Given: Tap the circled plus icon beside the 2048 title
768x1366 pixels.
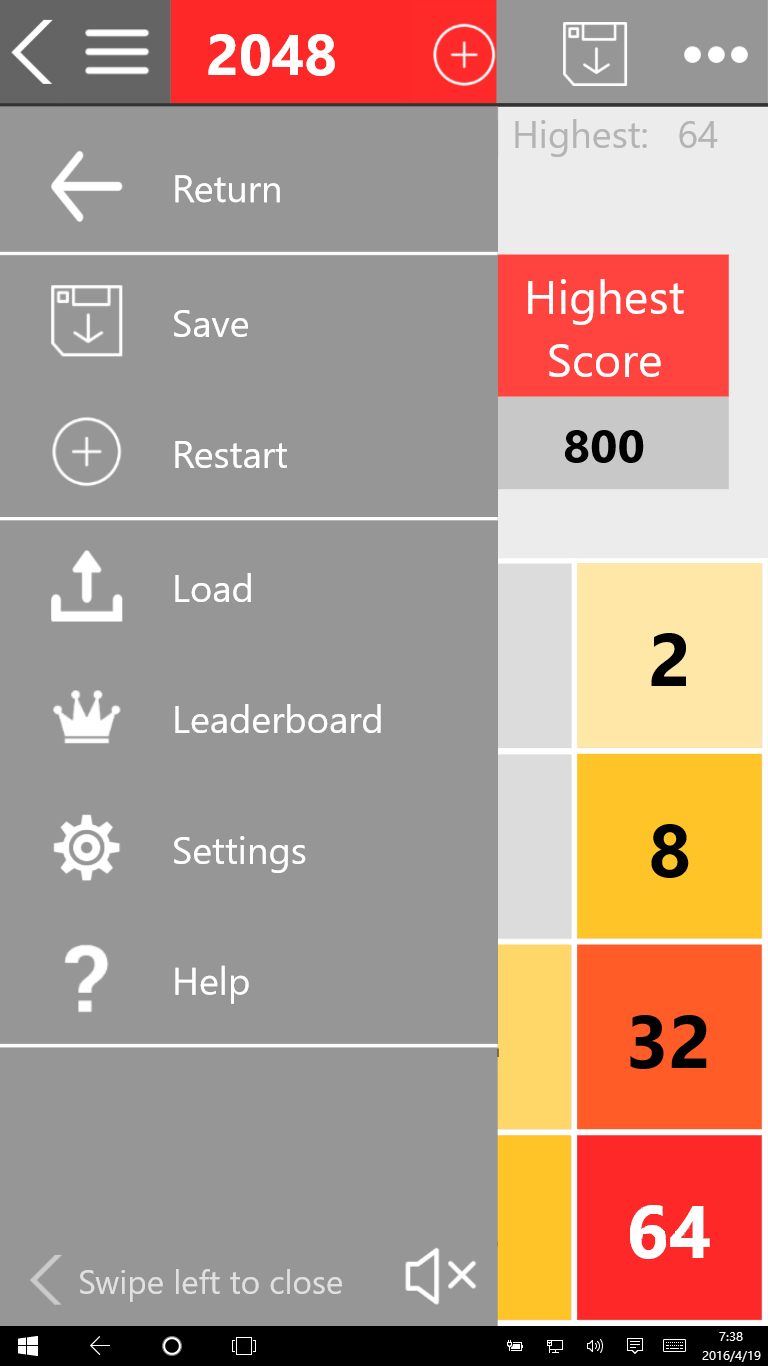Looking at the screenshot, I should [463, 55].
